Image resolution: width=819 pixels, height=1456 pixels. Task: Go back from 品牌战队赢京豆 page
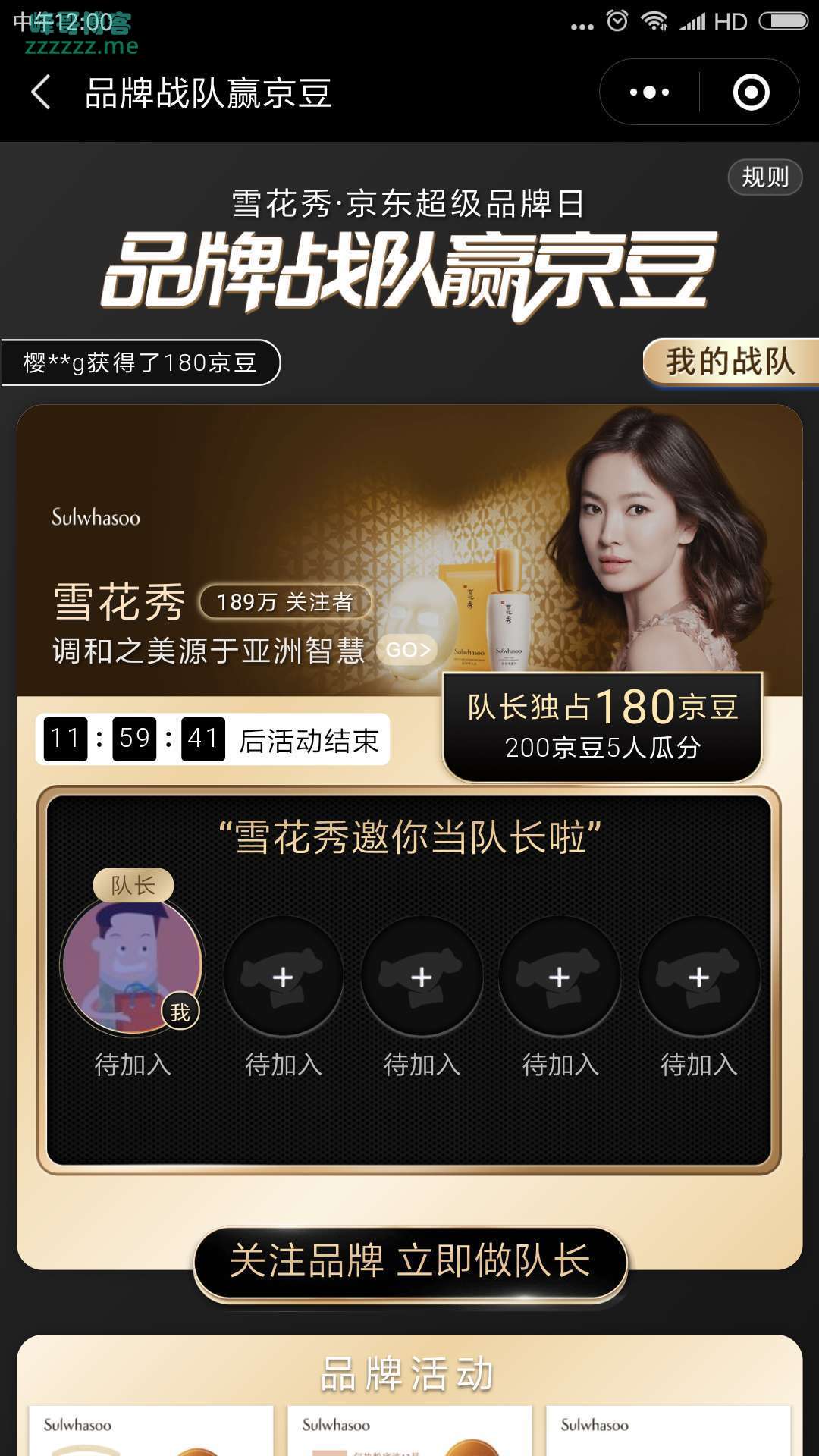(x=42, y=93)
